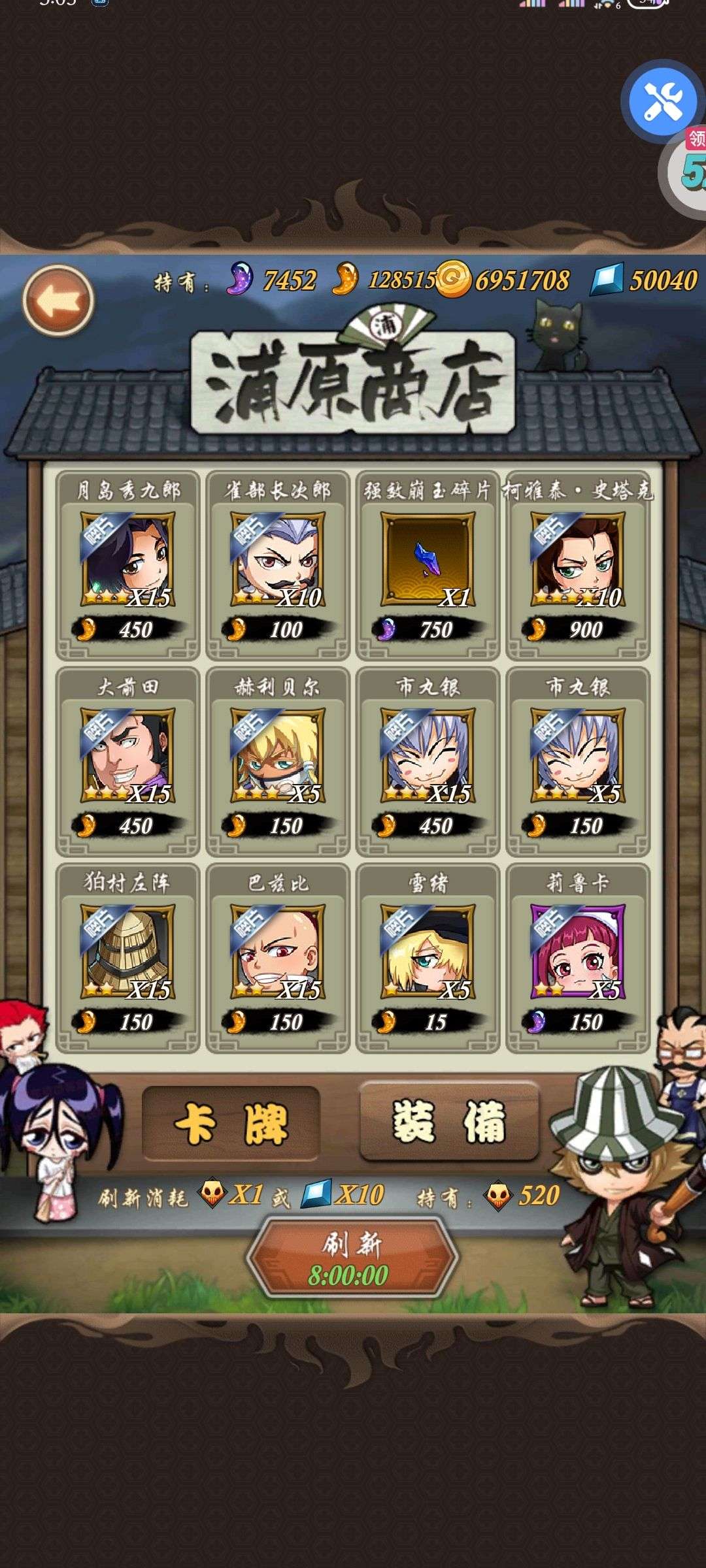Select the 赫利贝尔 fragment item
This screenshot has height=1568, width=706.
pyautogui.click(x=278, y=762)
